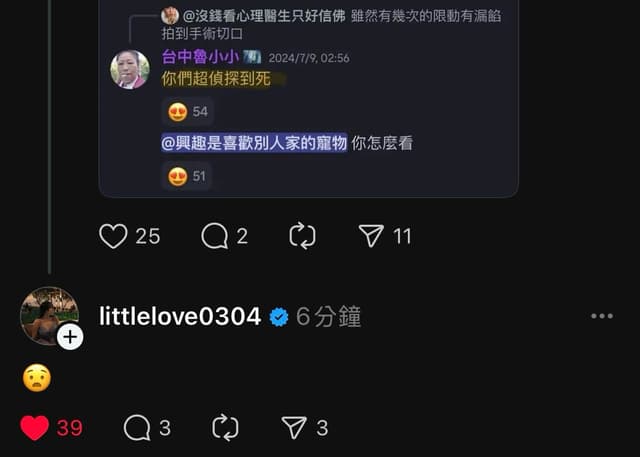Open littlelove0304's profile

pyautogui.click(x=180, y=317)
